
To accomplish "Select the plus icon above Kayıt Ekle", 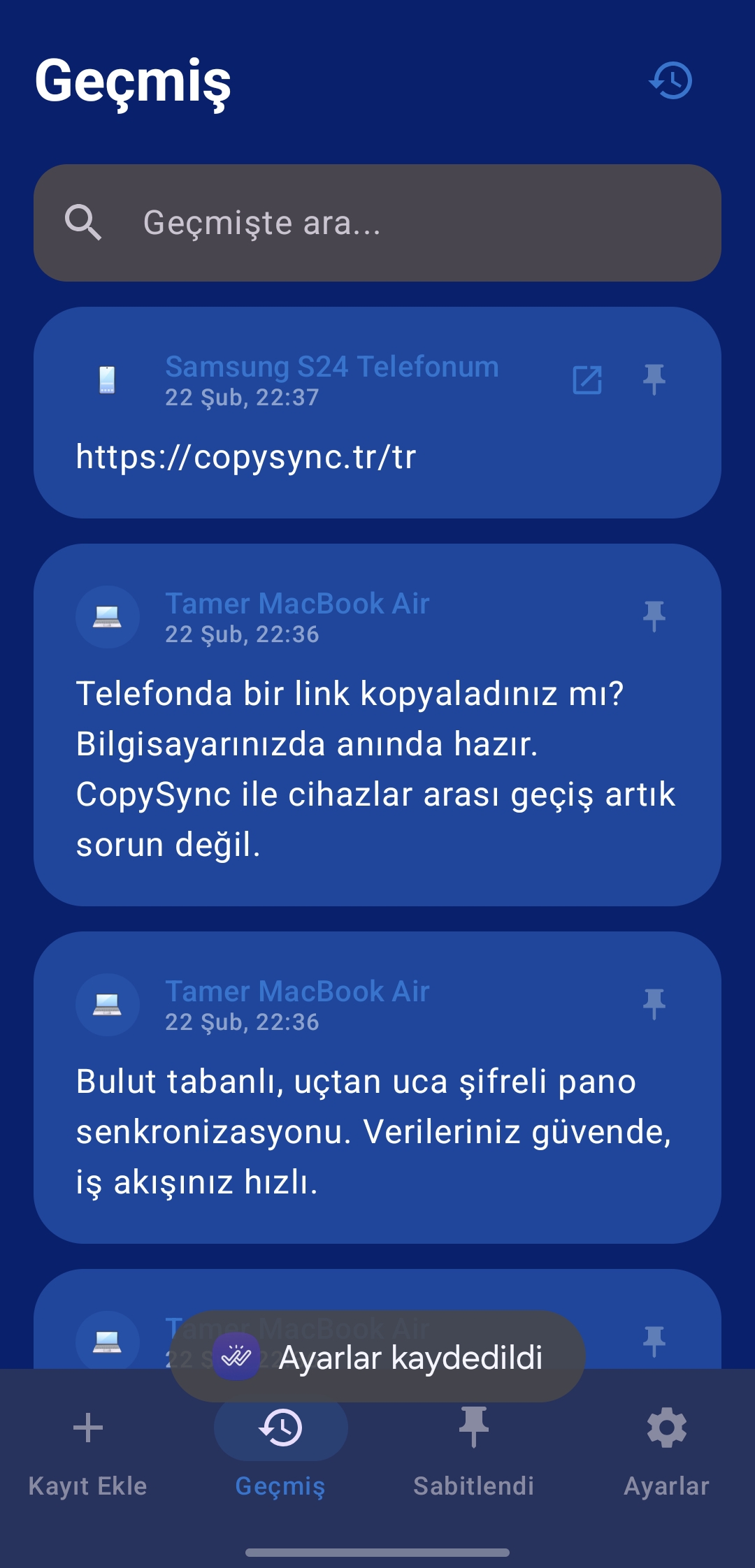I will pyautogui.click(x=88, y=1428).
